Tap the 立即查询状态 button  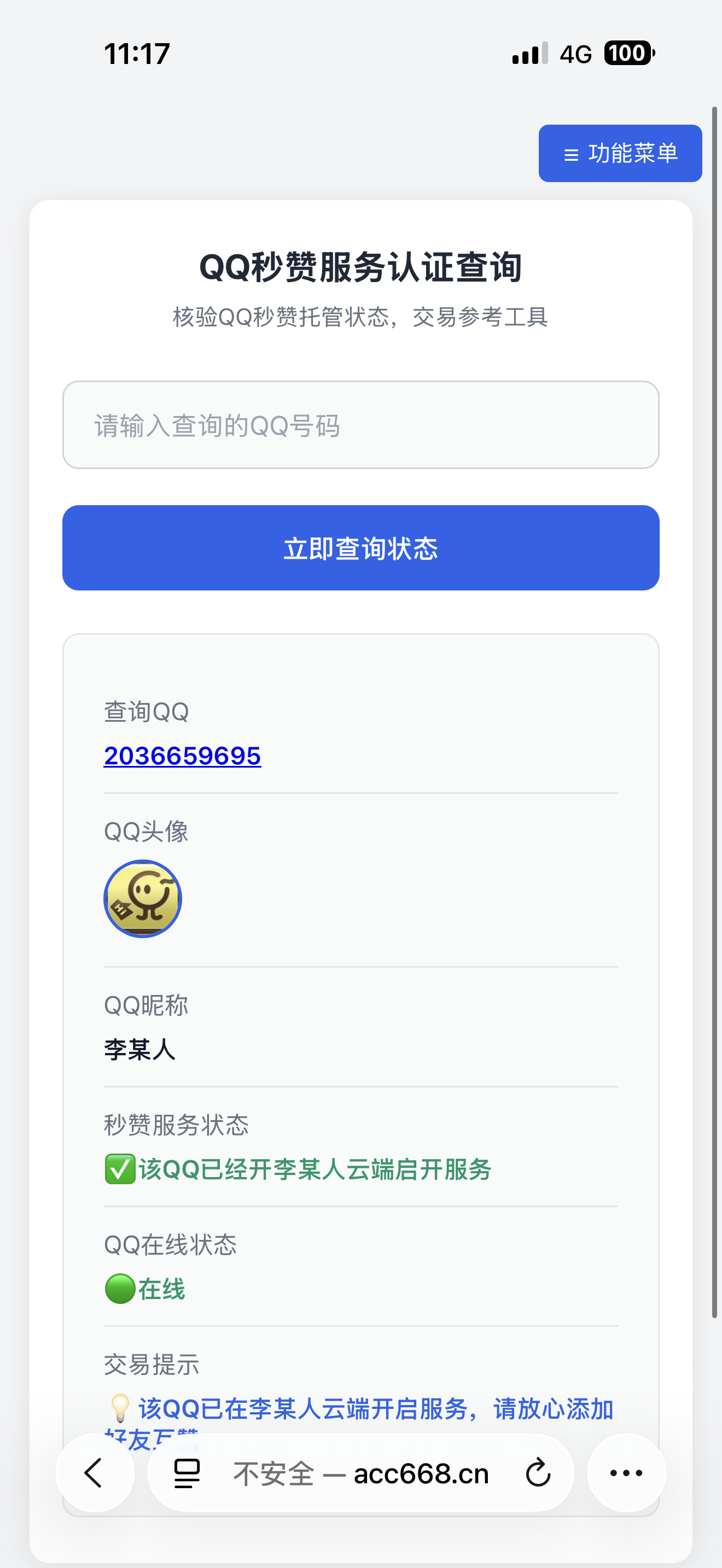(x=360, y=548)
